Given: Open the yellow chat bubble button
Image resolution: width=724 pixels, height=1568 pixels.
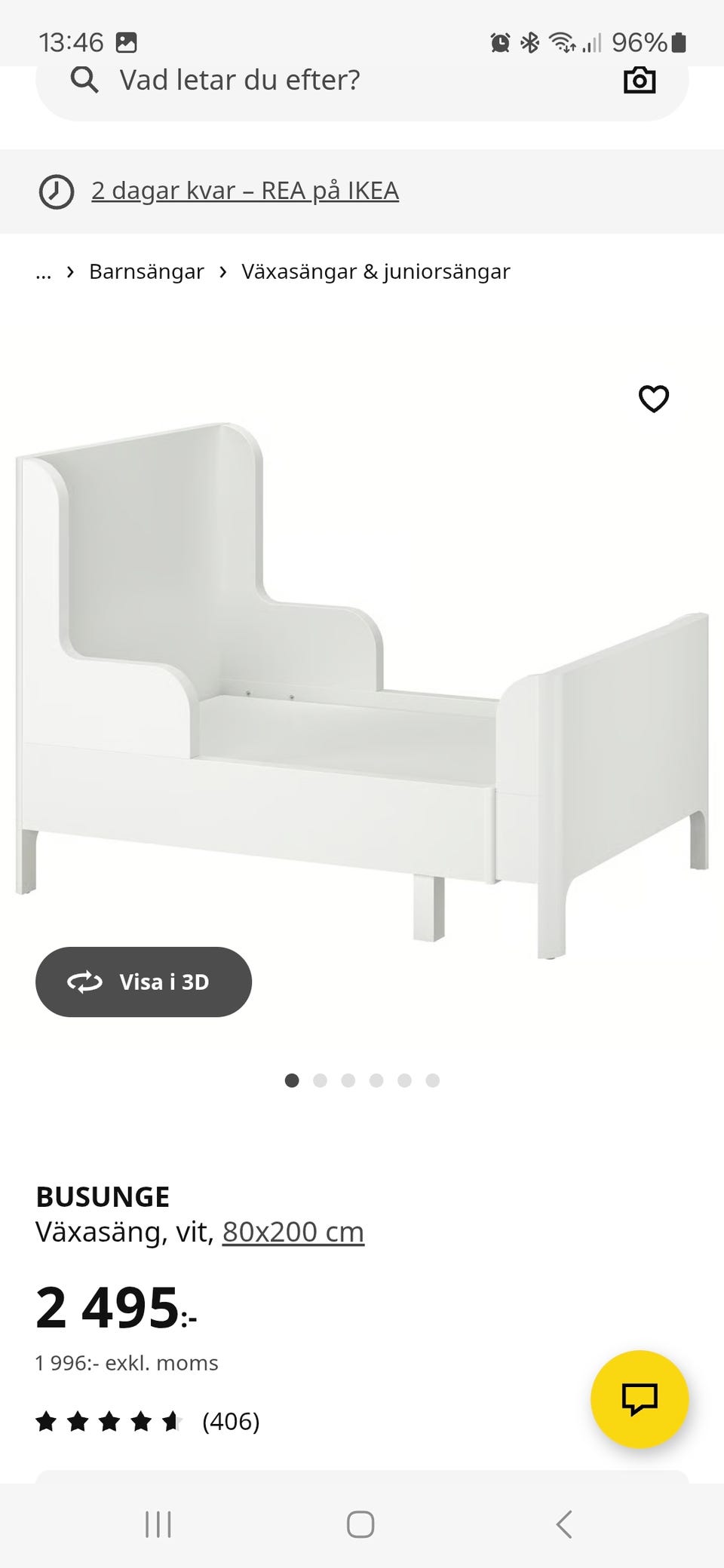Looking at the screenshot, I should 639,1398.
